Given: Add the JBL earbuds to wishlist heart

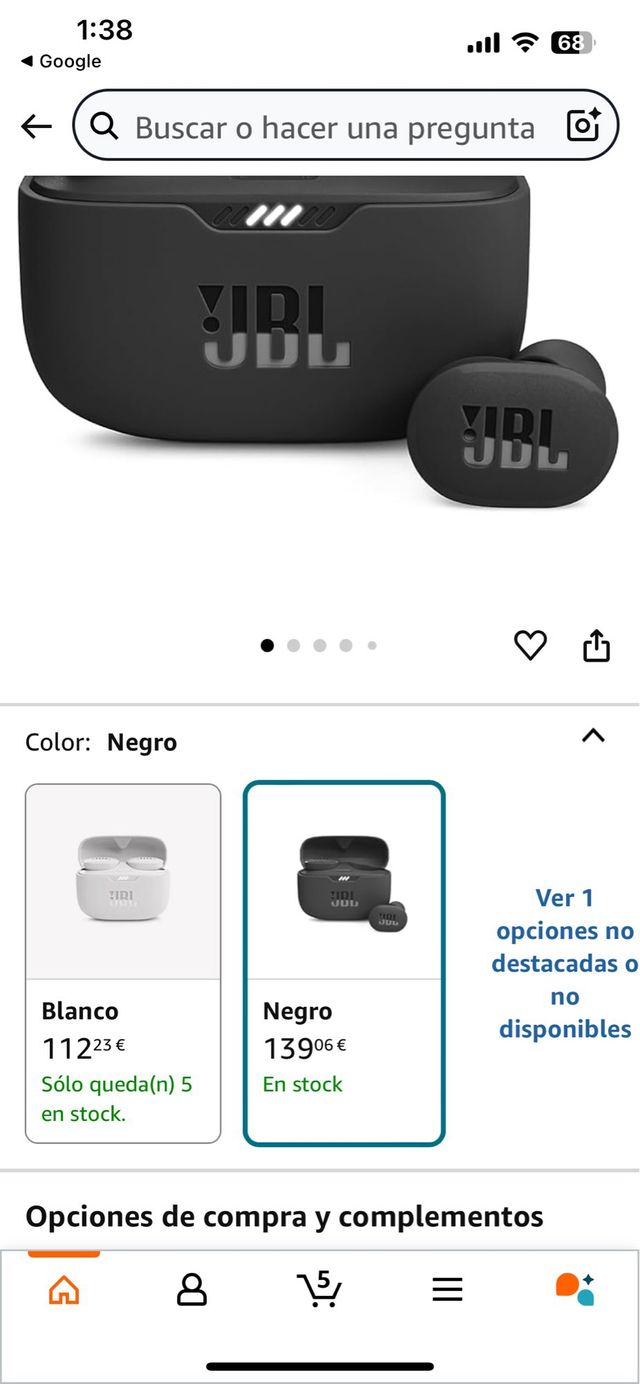Looking at the screenshot, I should [x=530, y=646].
